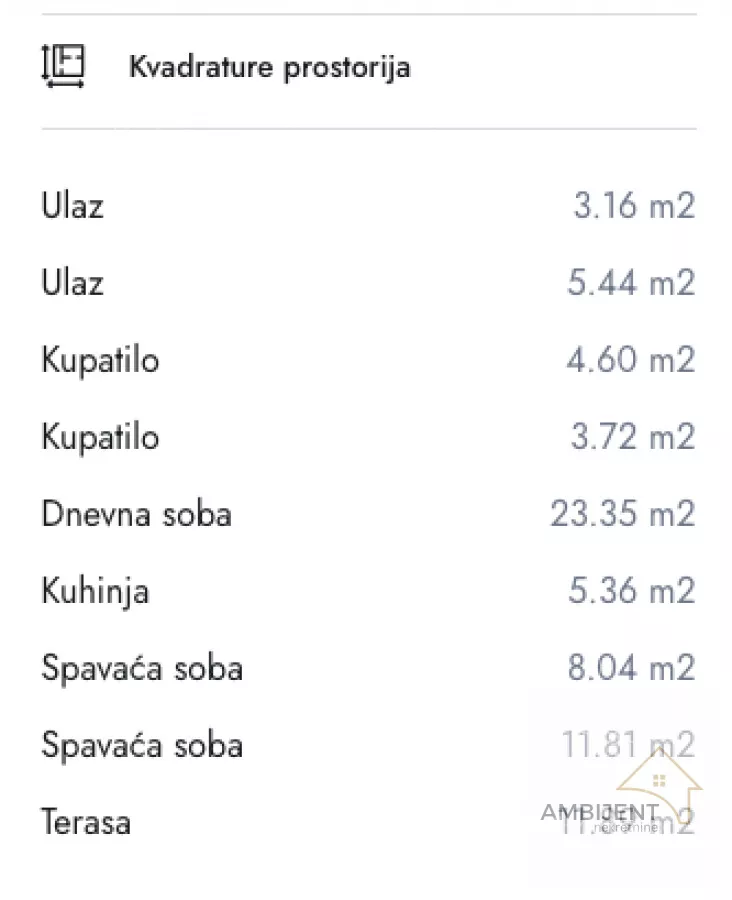The width and height of the screenshot is (732, 900).
Task: Click the divider line below the header
Action: point(366,128)
